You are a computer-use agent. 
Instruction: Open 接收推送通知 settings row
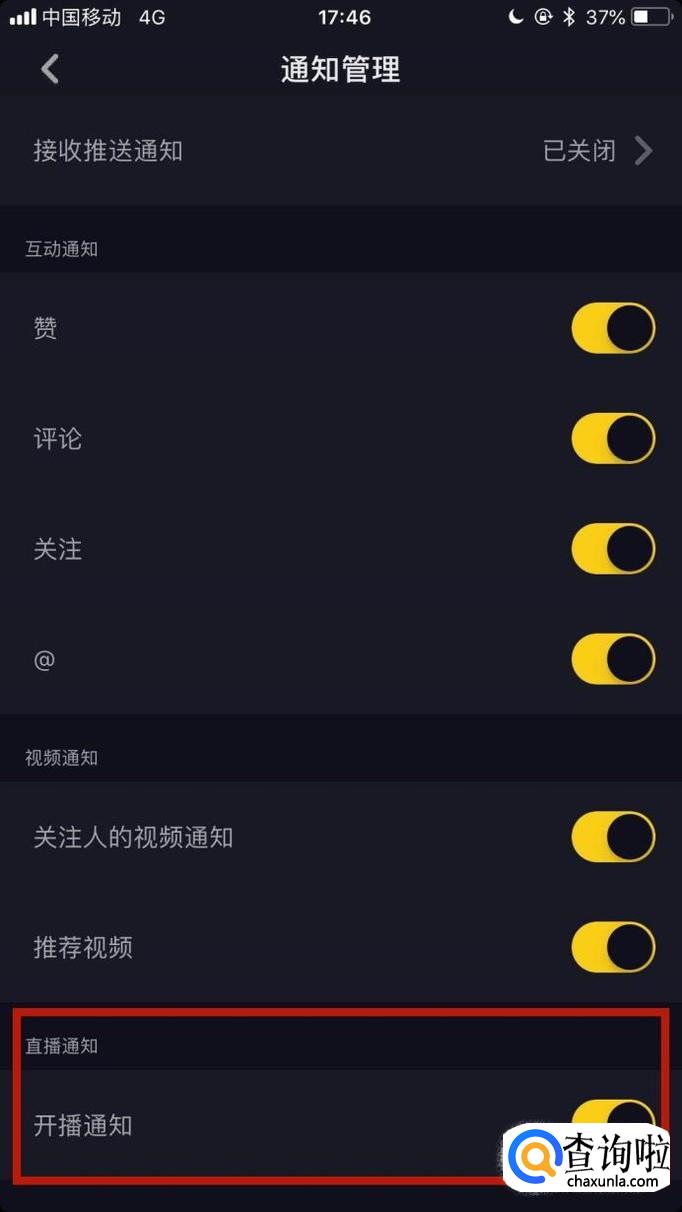pos(341,151)
